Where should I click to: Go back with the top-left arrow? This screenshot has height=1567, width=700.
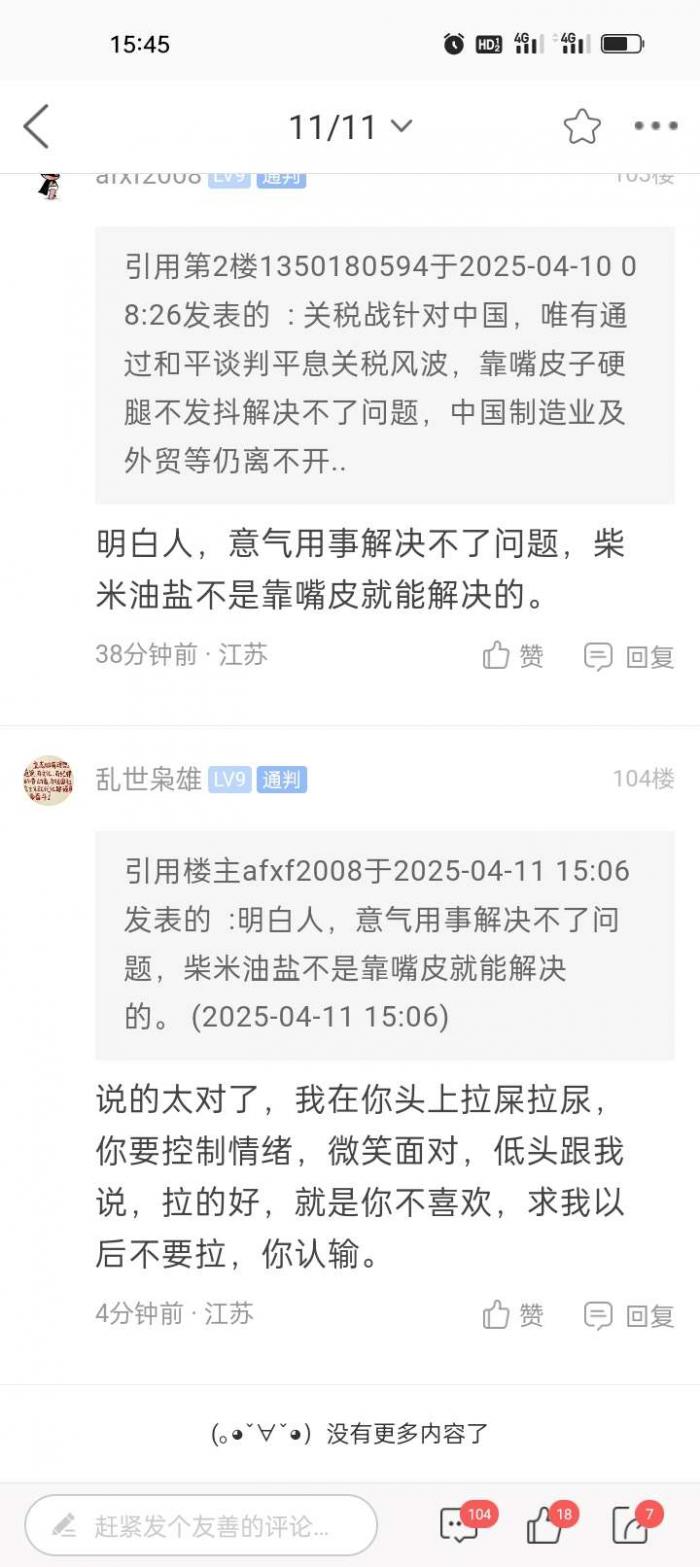(37, 127)
